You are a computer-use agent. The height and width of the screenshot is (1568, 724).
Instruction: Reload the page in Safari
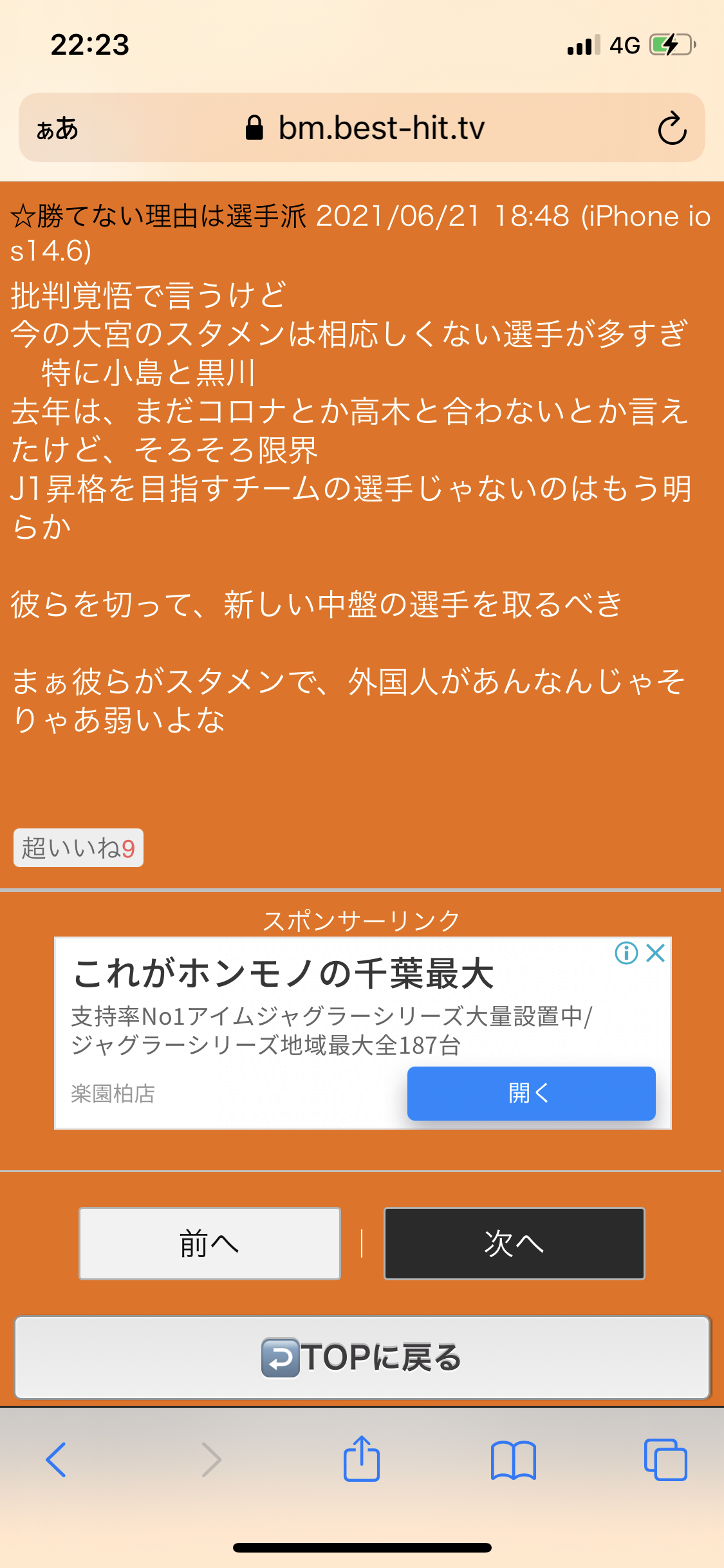[x=672, y=129]
